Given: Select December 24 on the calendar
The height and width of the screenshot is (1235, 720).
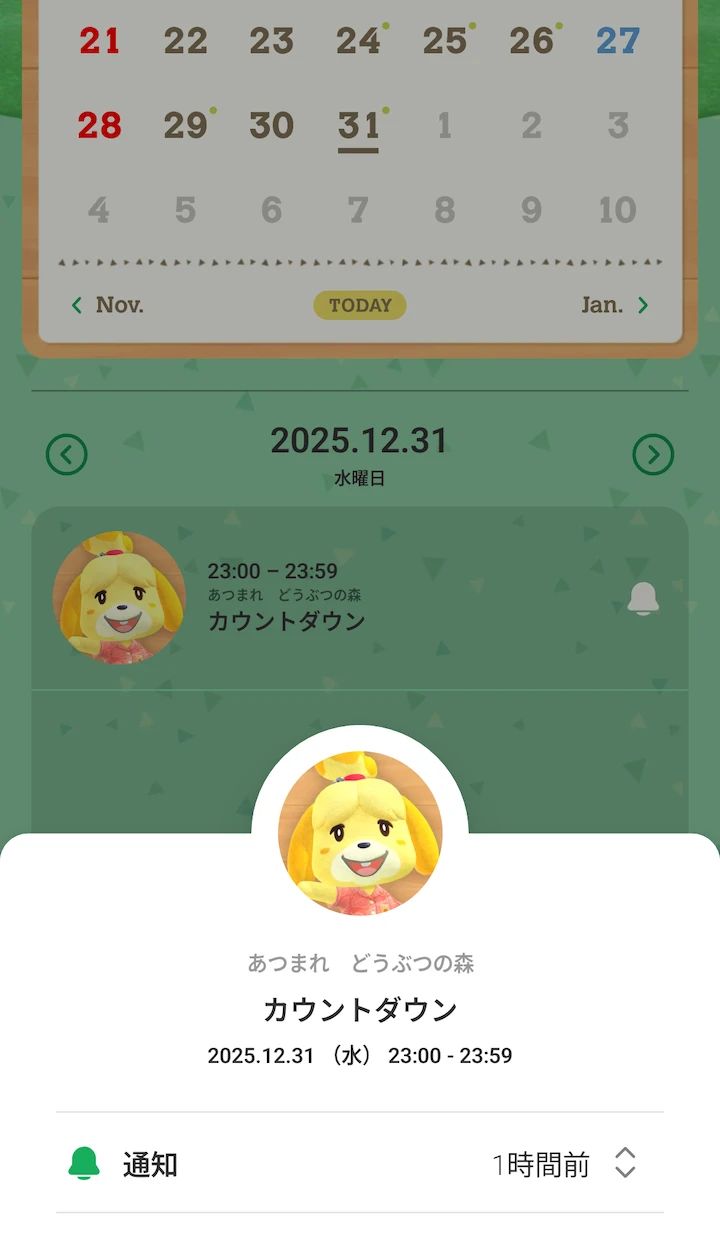Looking at the screenshot, I should [358, 41].
